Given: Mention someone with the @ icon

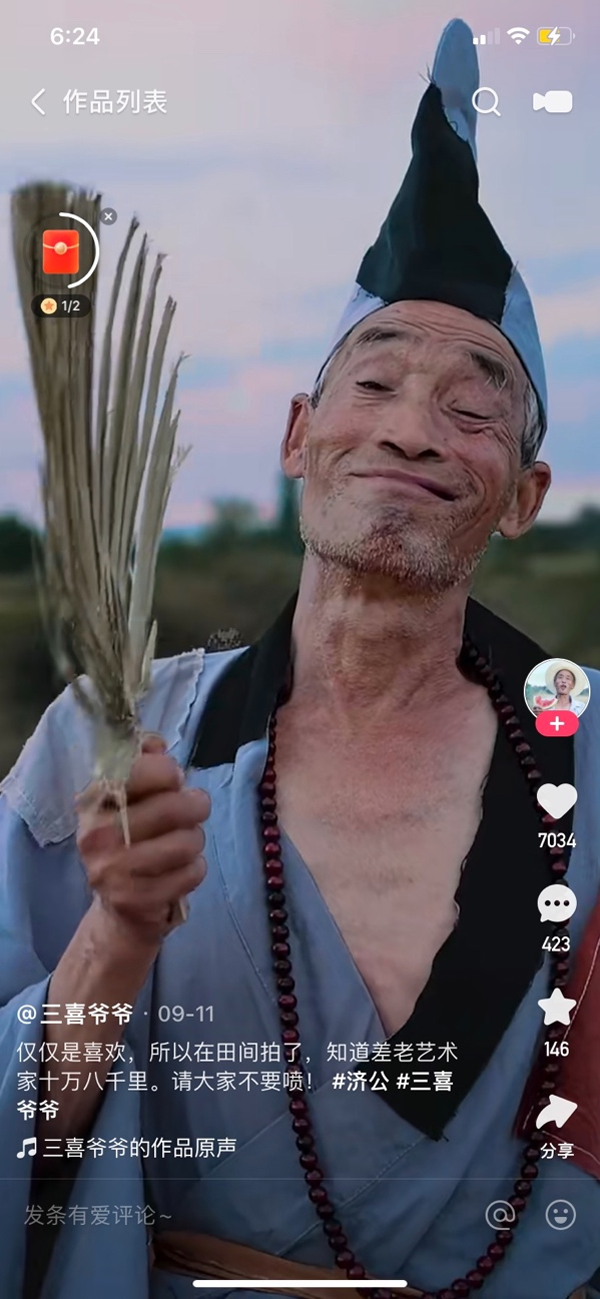Looking at the screenshot, I should [x=500, y=1215].
